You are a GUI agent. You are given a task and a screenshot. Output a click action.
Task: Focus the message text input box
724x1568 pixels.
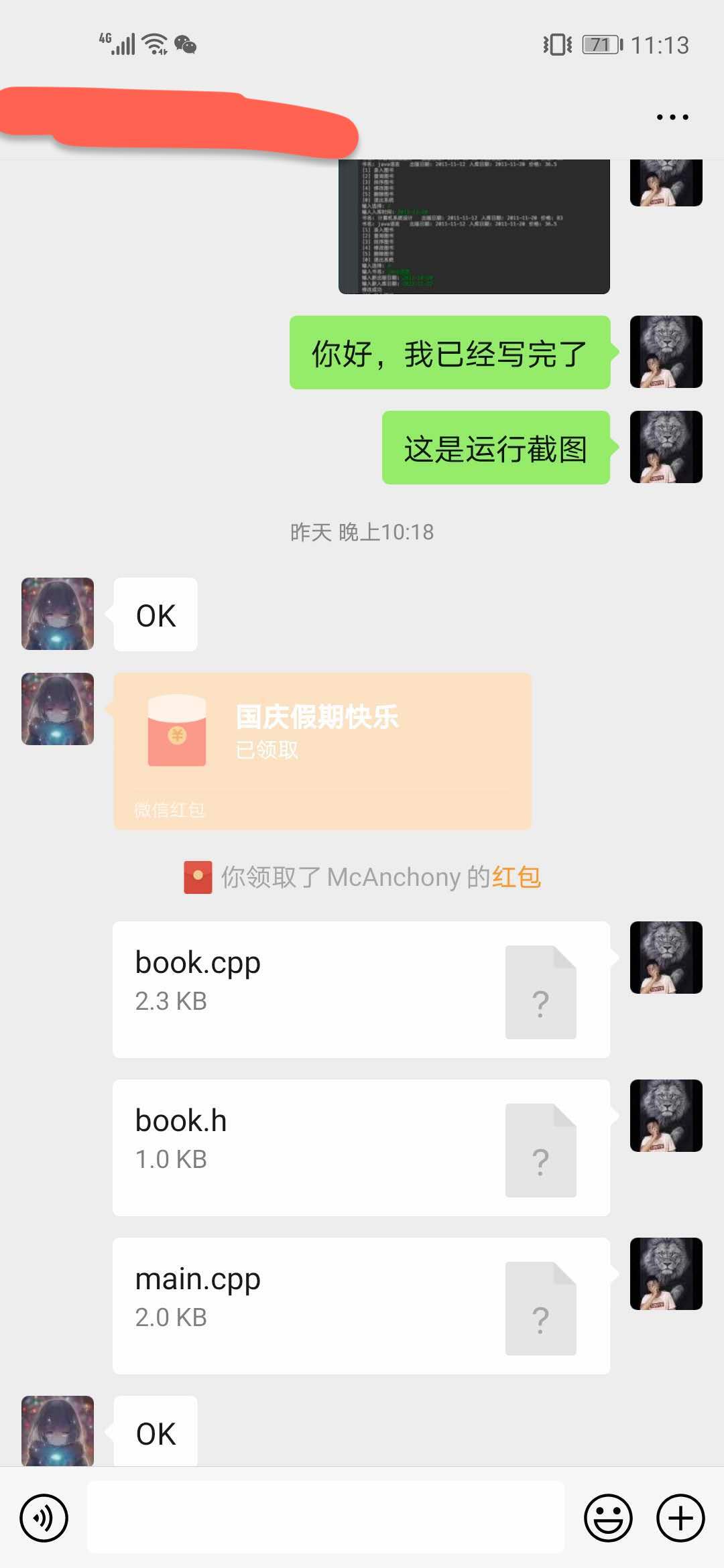[x=326, y=1518]
